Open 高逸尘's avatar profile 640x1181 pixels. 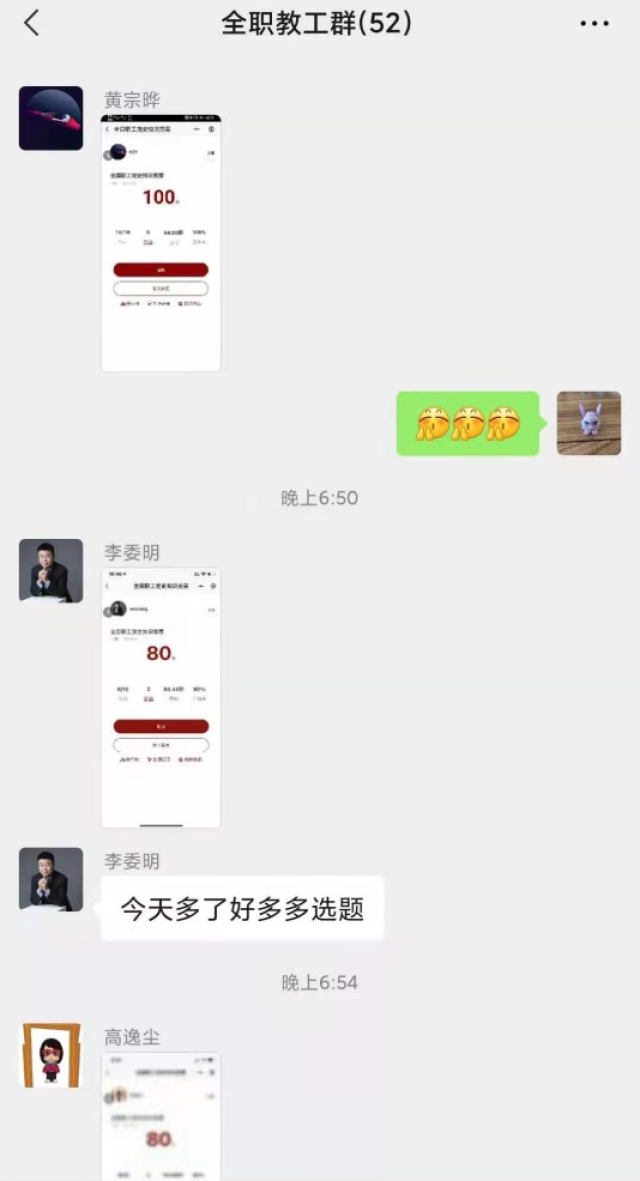point(51,1054)
